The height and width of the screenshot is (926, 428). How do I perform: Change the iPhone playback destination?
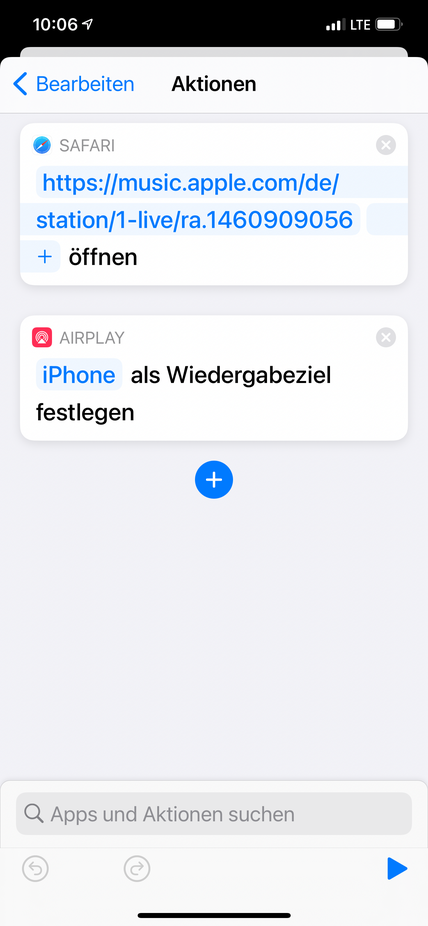click(x=79, y=375)
